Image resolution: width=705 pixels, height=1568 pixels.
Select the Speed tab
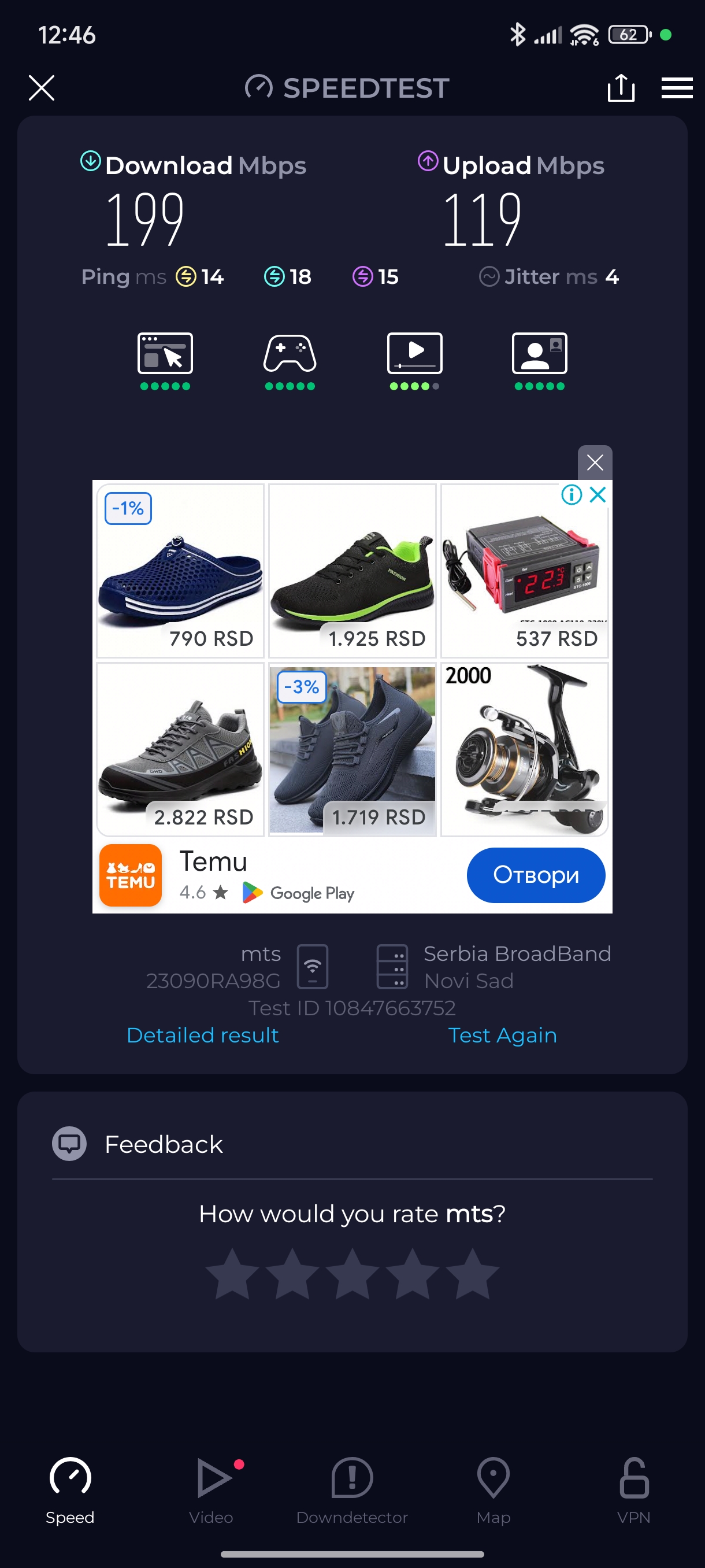[70, 1489]
